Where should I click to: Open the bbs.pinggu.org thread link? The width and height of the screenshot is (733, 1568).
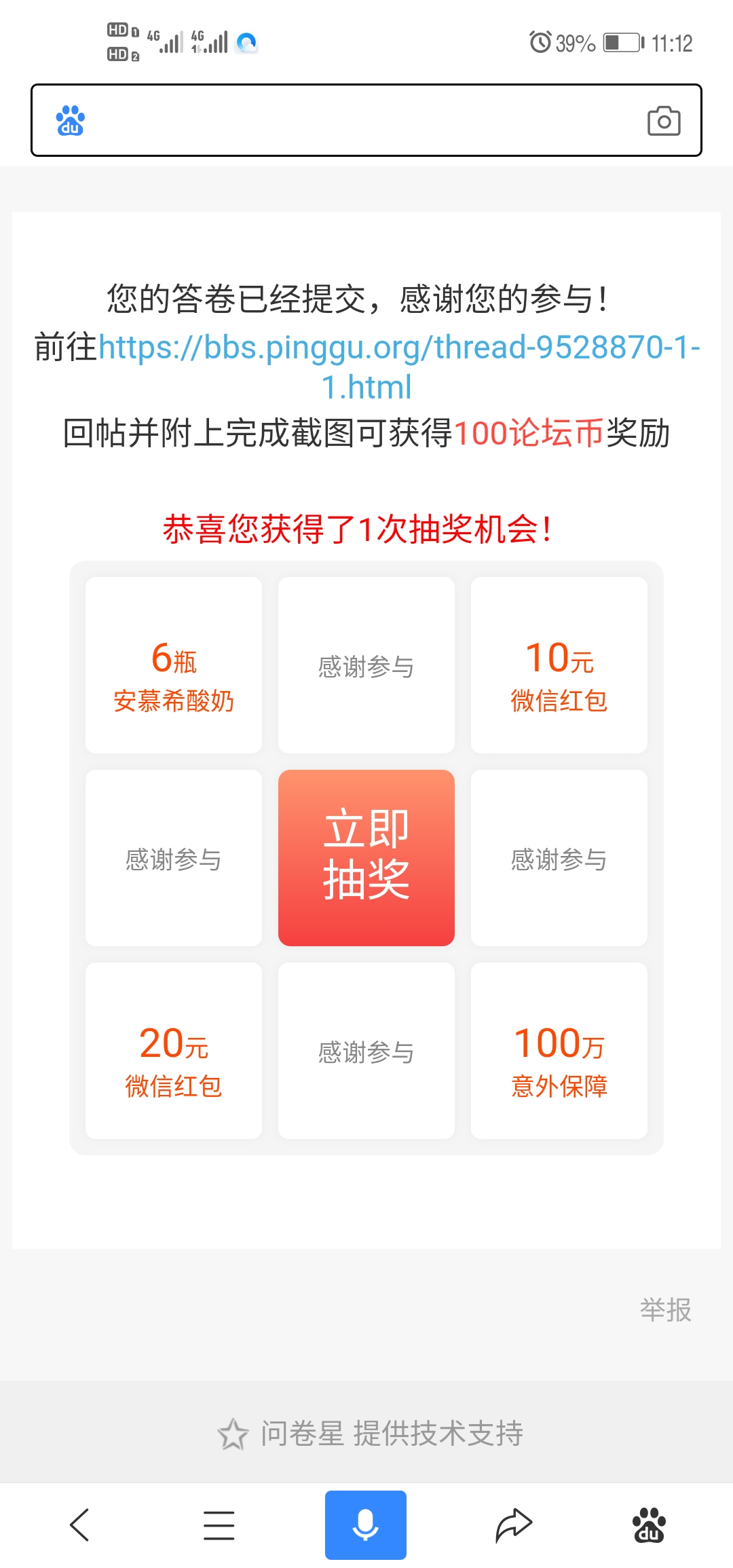pos(399,348)
